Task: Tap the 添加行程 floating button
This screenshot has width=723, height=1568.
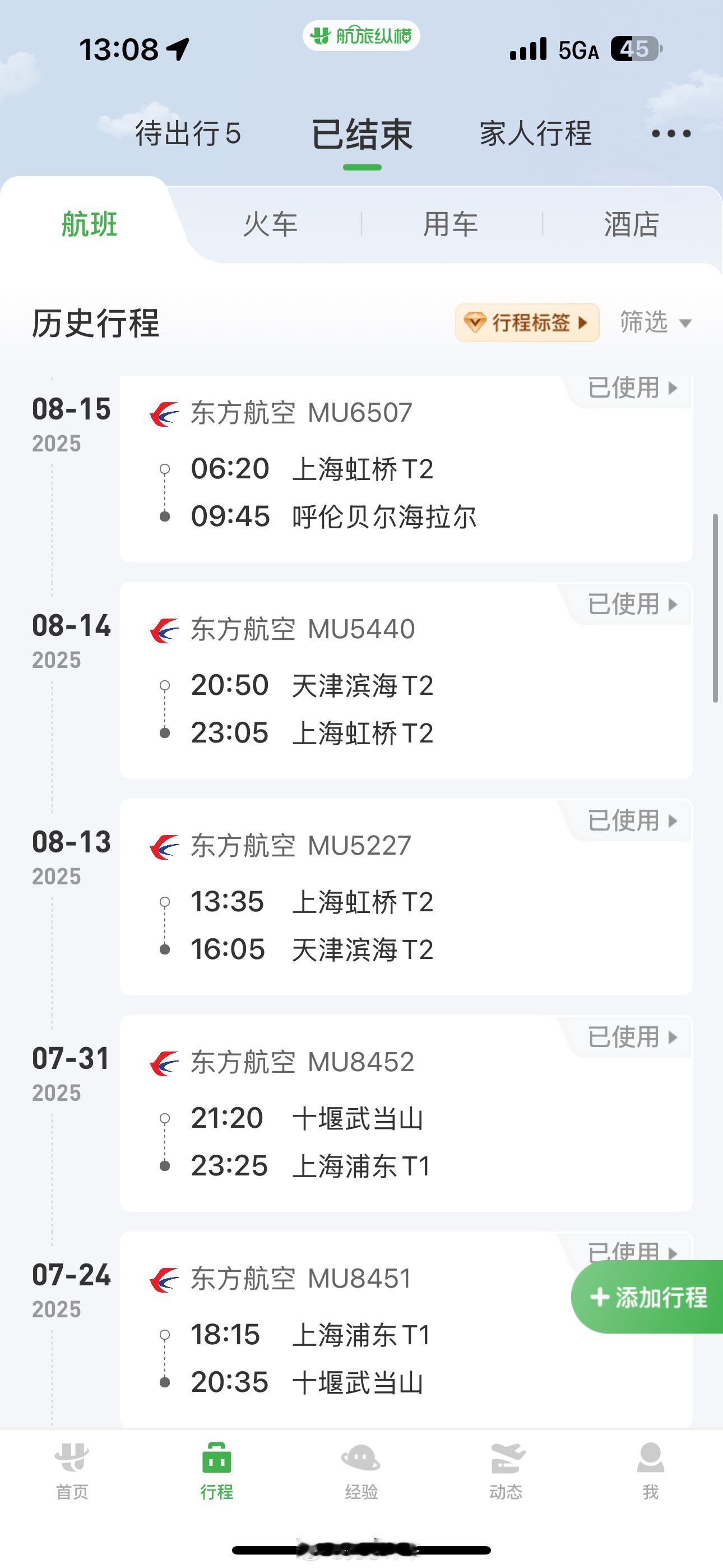Action: (x=647, y=1297)
